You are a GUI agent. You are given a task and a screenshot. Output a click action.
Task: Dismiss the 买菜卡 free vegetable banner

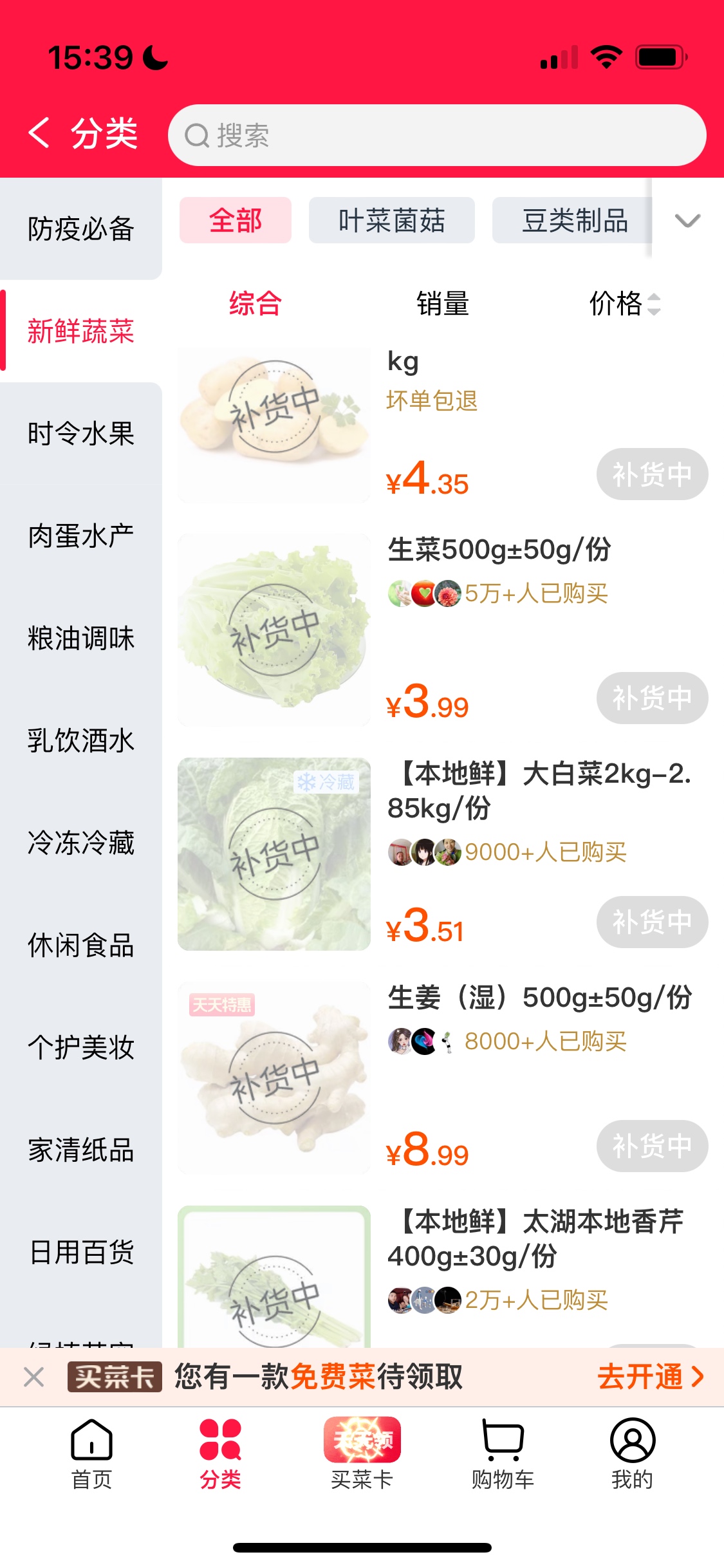click(33, 1377)
